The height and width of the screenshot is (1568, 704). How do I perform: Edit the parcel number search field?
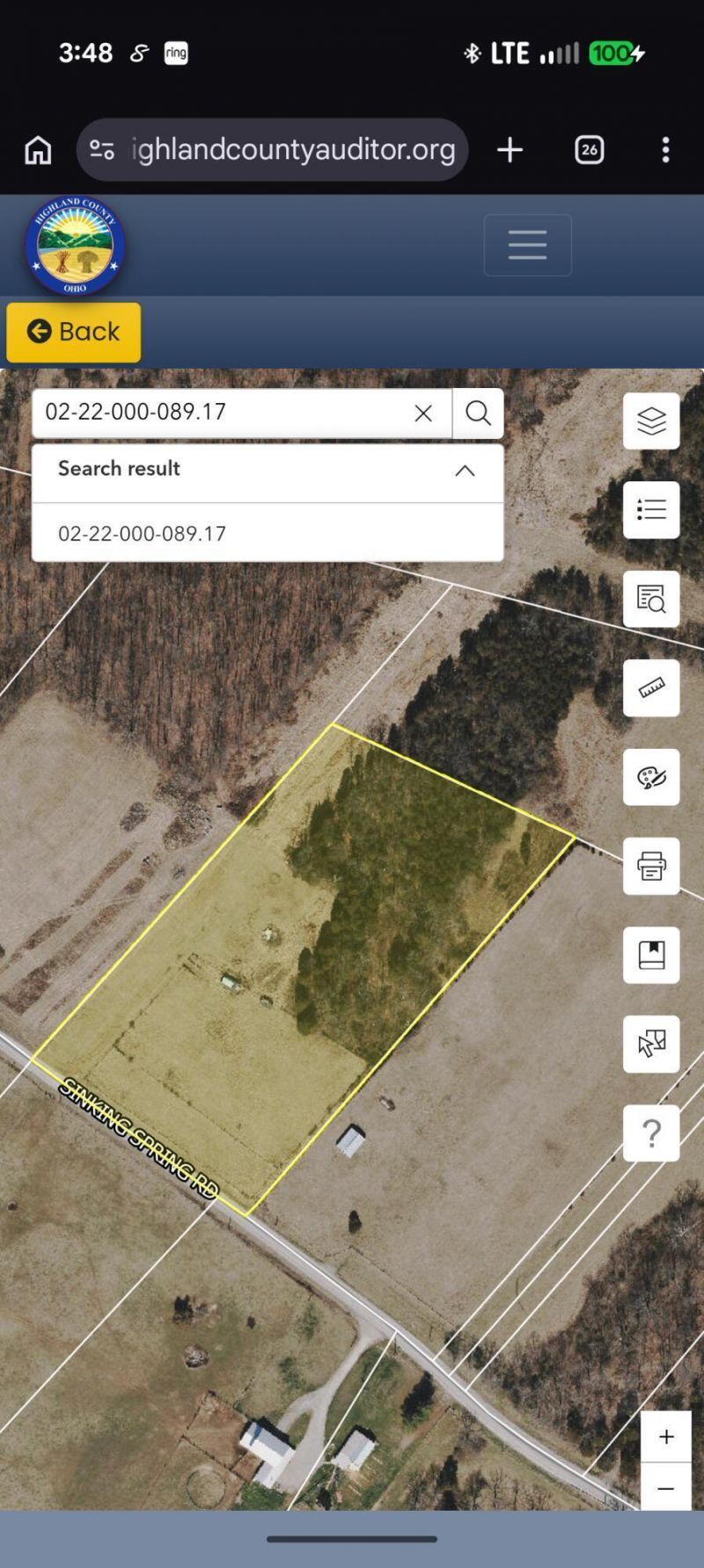[x=220, y=412]
